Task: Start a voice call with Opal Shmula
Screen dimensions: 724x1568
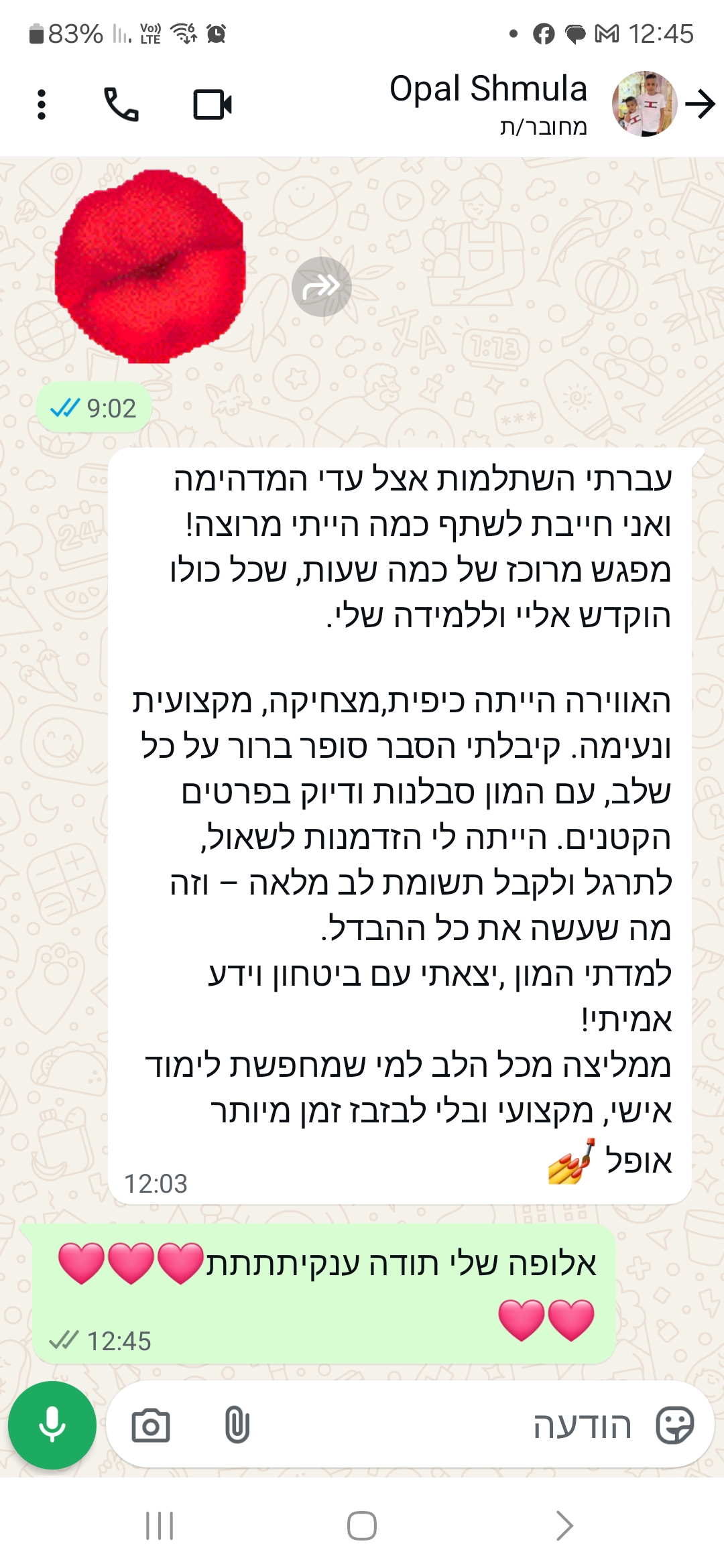Action: coord(121,105)
